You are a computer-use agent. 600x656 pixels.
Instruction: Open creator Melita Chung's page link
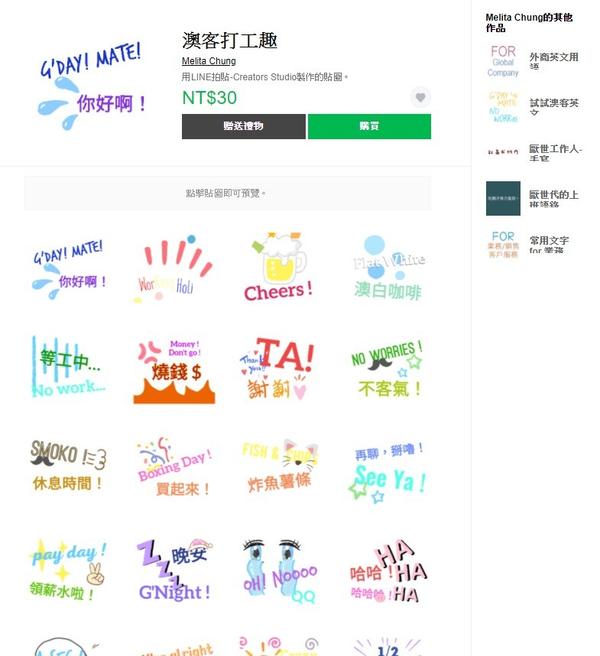pyautogui.click(x=209, y=61)
